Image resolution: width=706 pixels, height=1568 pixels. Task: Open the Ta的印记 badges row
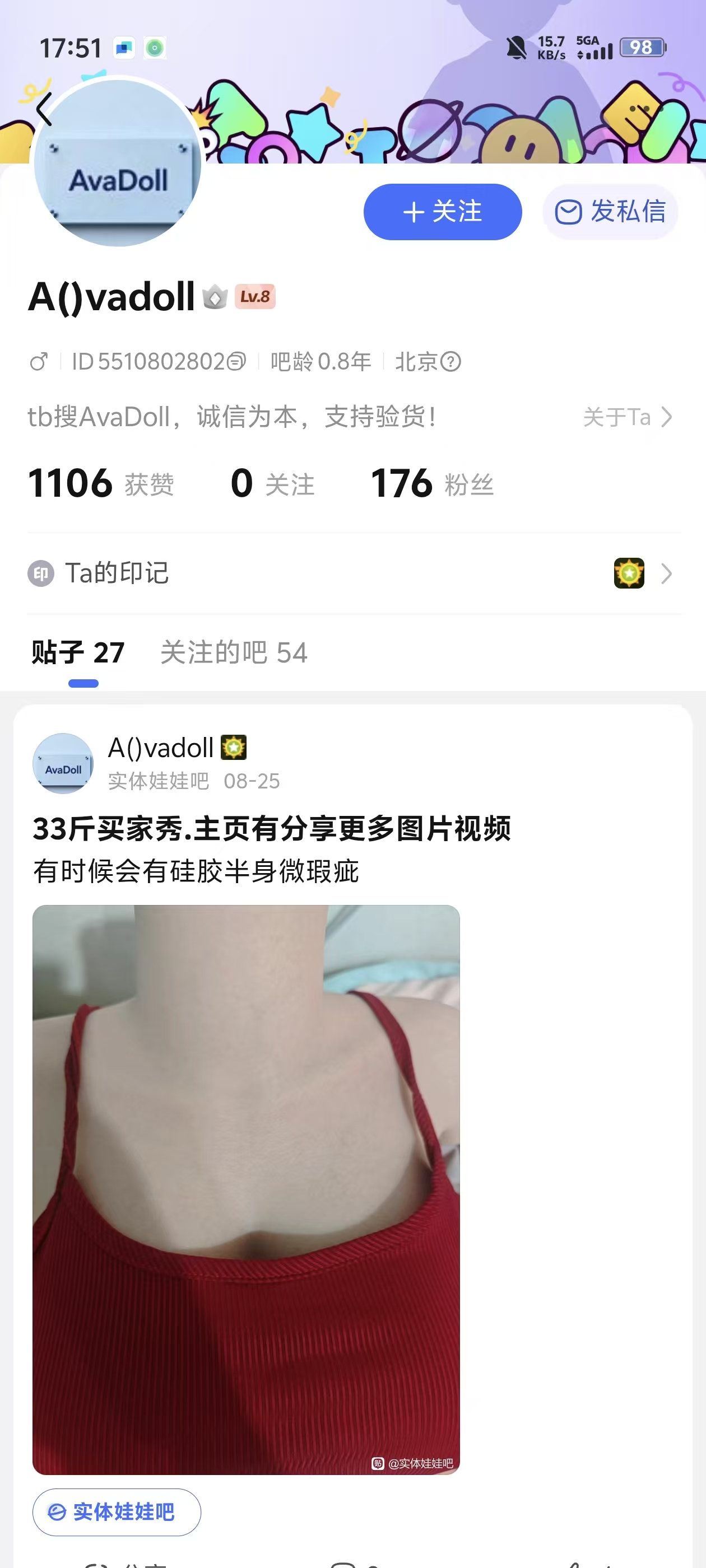354,573
